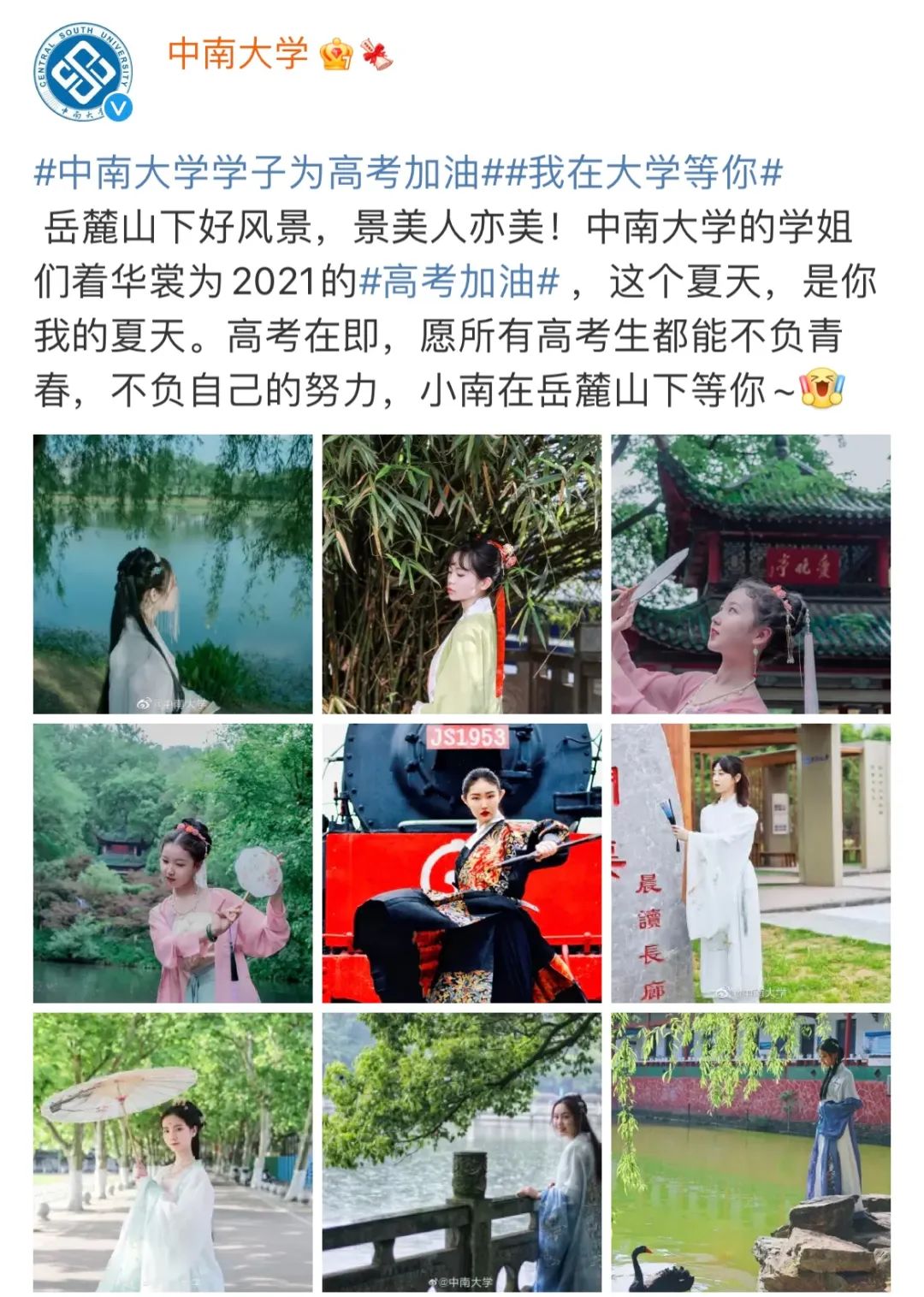924x1297 pixels.
Task: Open photo of girl at the stone railing
Action: click(461, 1152)
